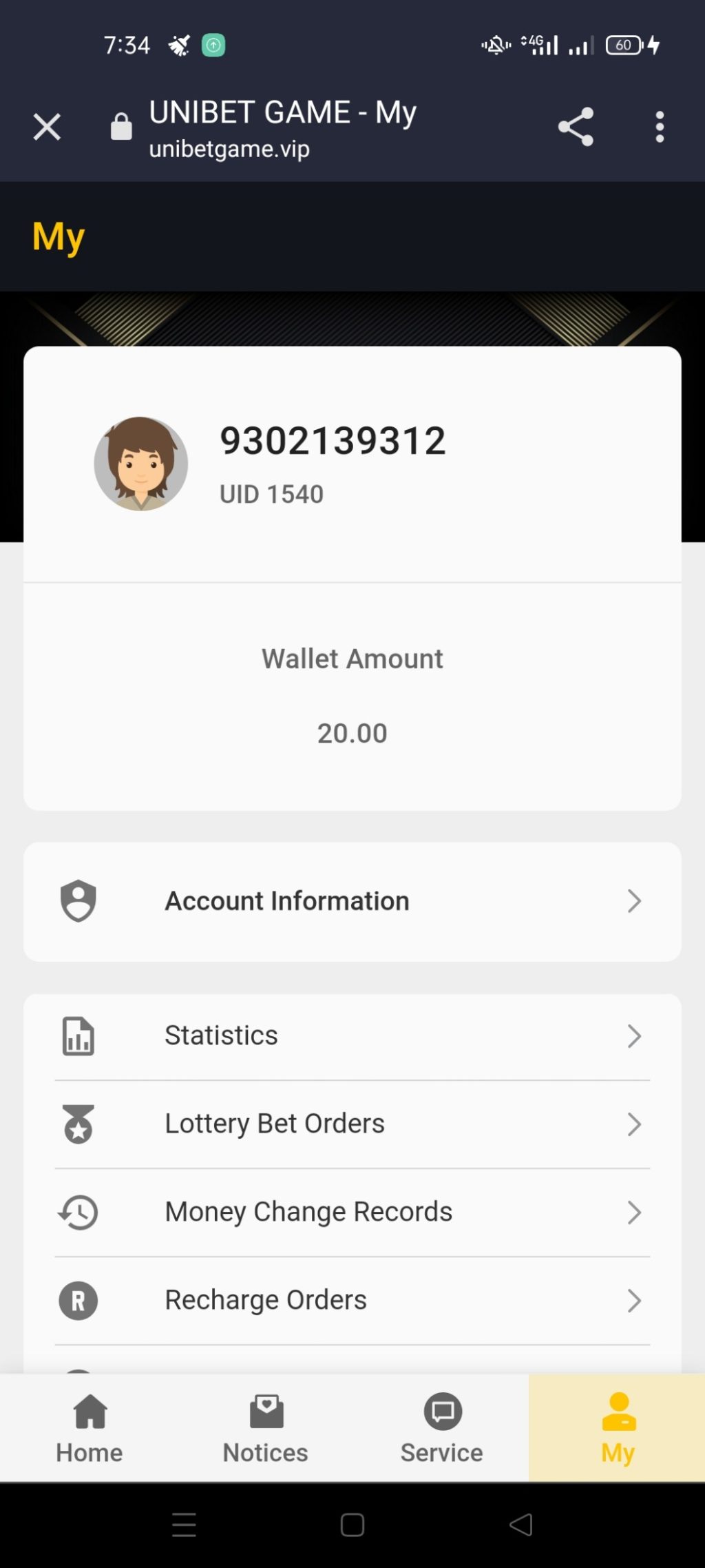Viewport: 705px width, 1568px height.
Task: View the Statistics page
Action: coord(352,1035)
